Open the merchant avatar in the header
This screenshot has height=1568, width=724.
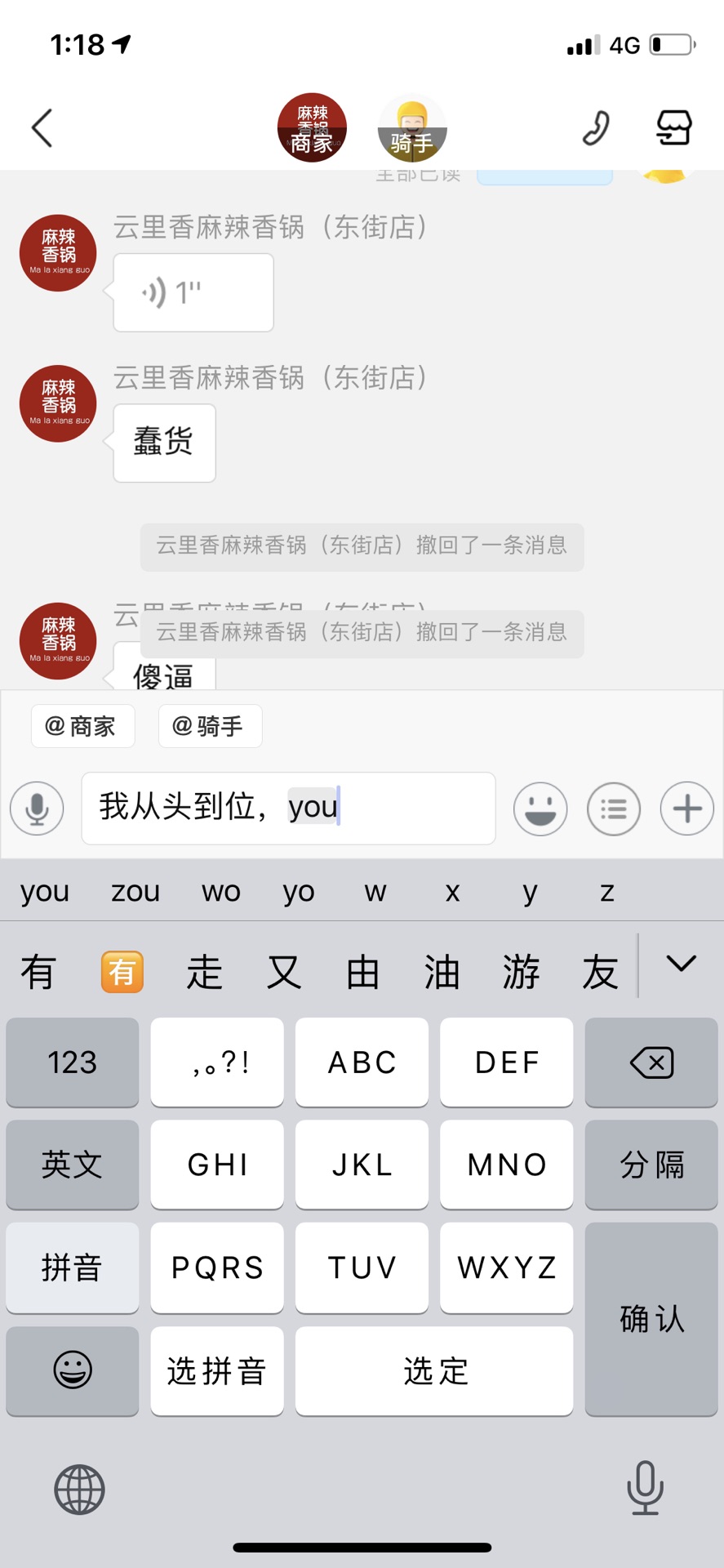point(312,128)
